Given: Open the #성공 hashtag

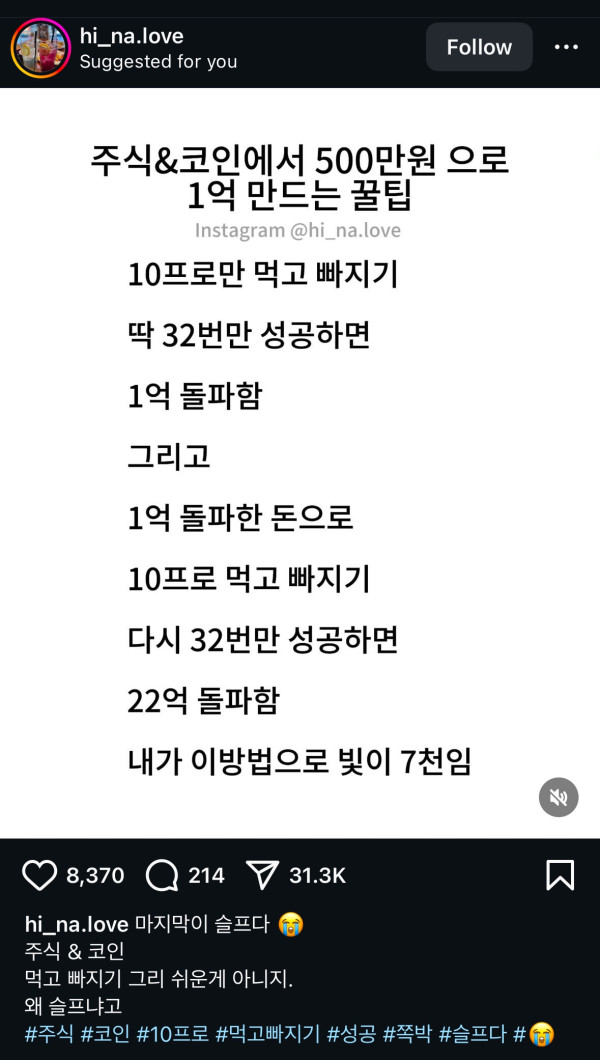Looking at the screenshot, I should point(352,1033).
